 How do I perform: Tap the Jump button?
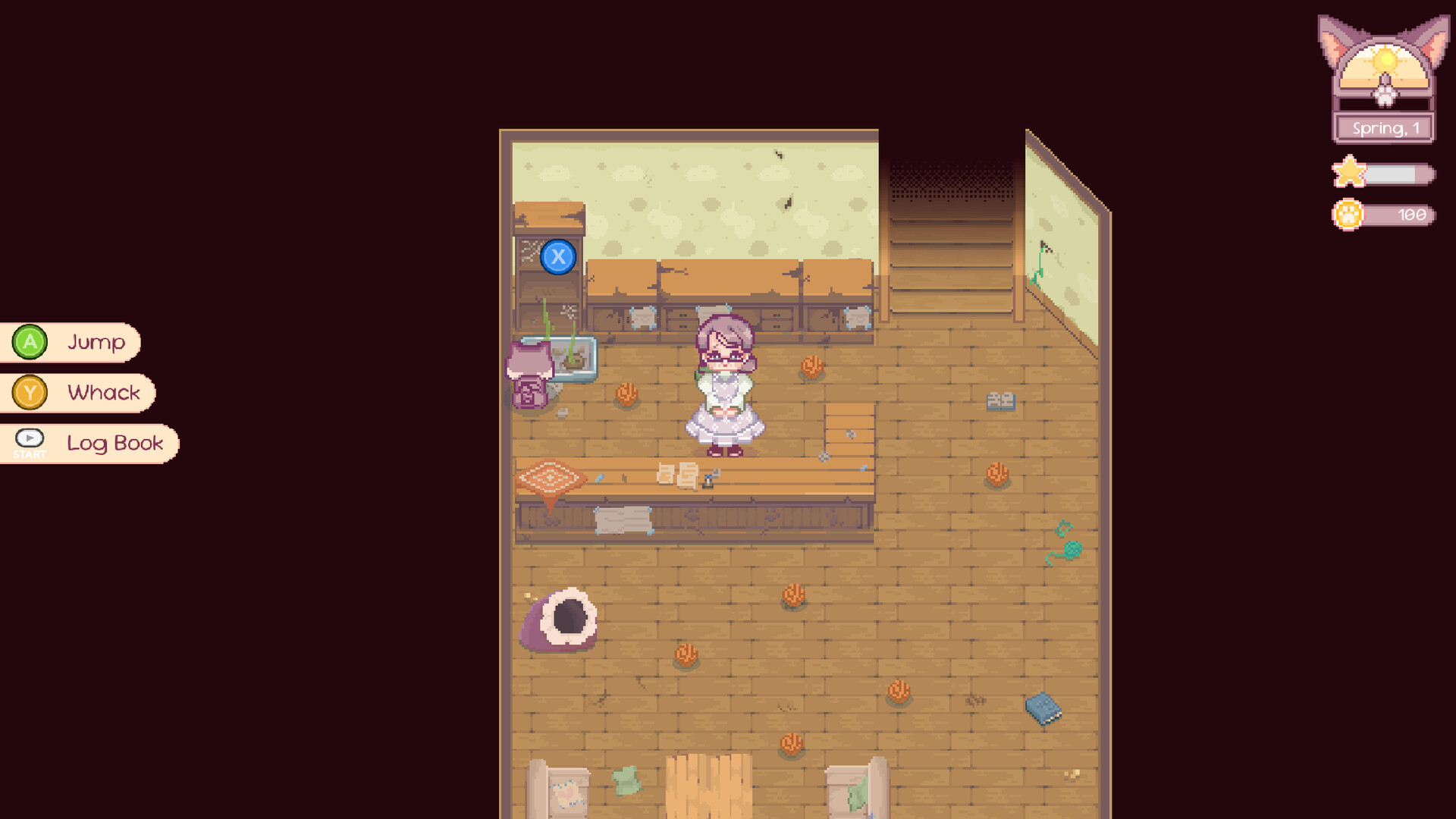tap(71, 343)
